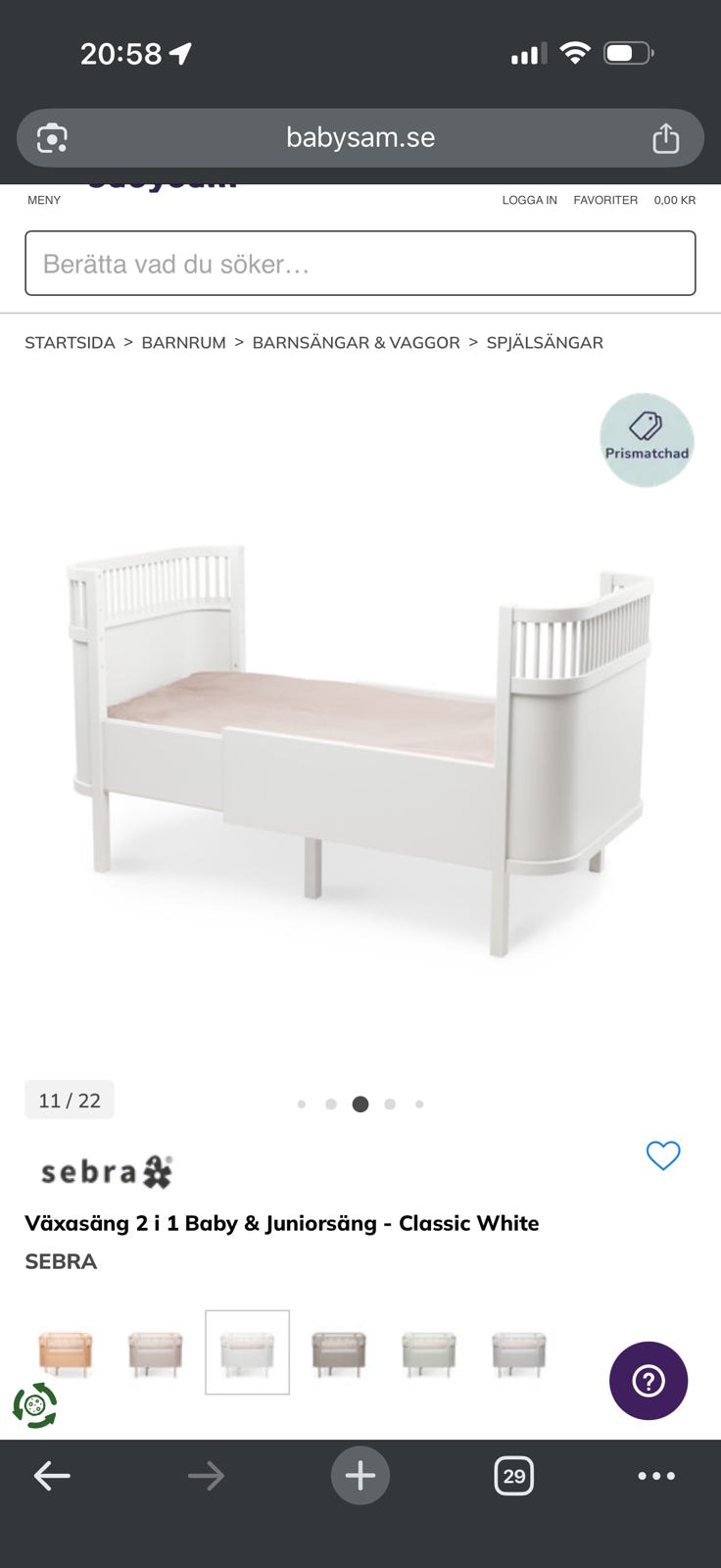
Task: Open FAVORITER list
Action: pos(605,200)
